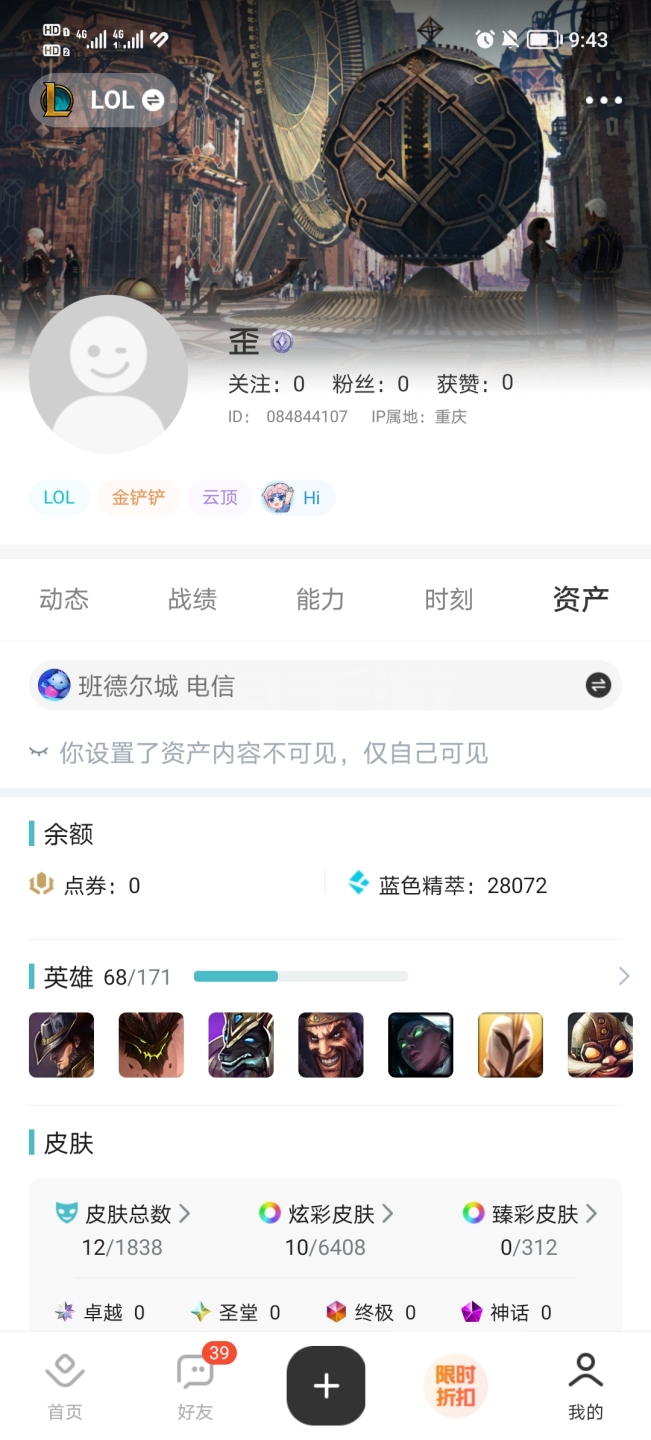Tap the Hi greeting tag

click(298, 497)
